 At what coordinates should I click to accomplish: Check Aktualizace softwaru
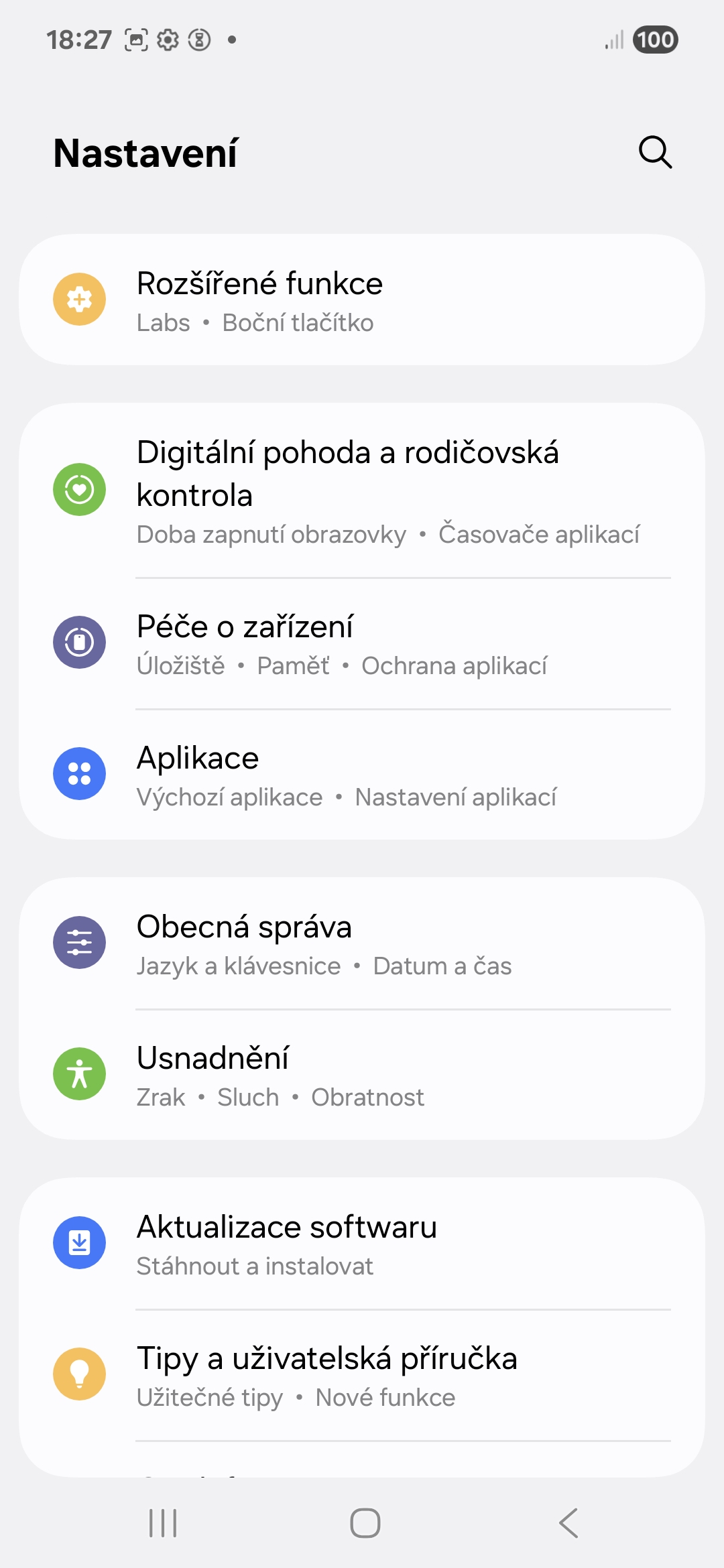click(x=362, y=1244)
